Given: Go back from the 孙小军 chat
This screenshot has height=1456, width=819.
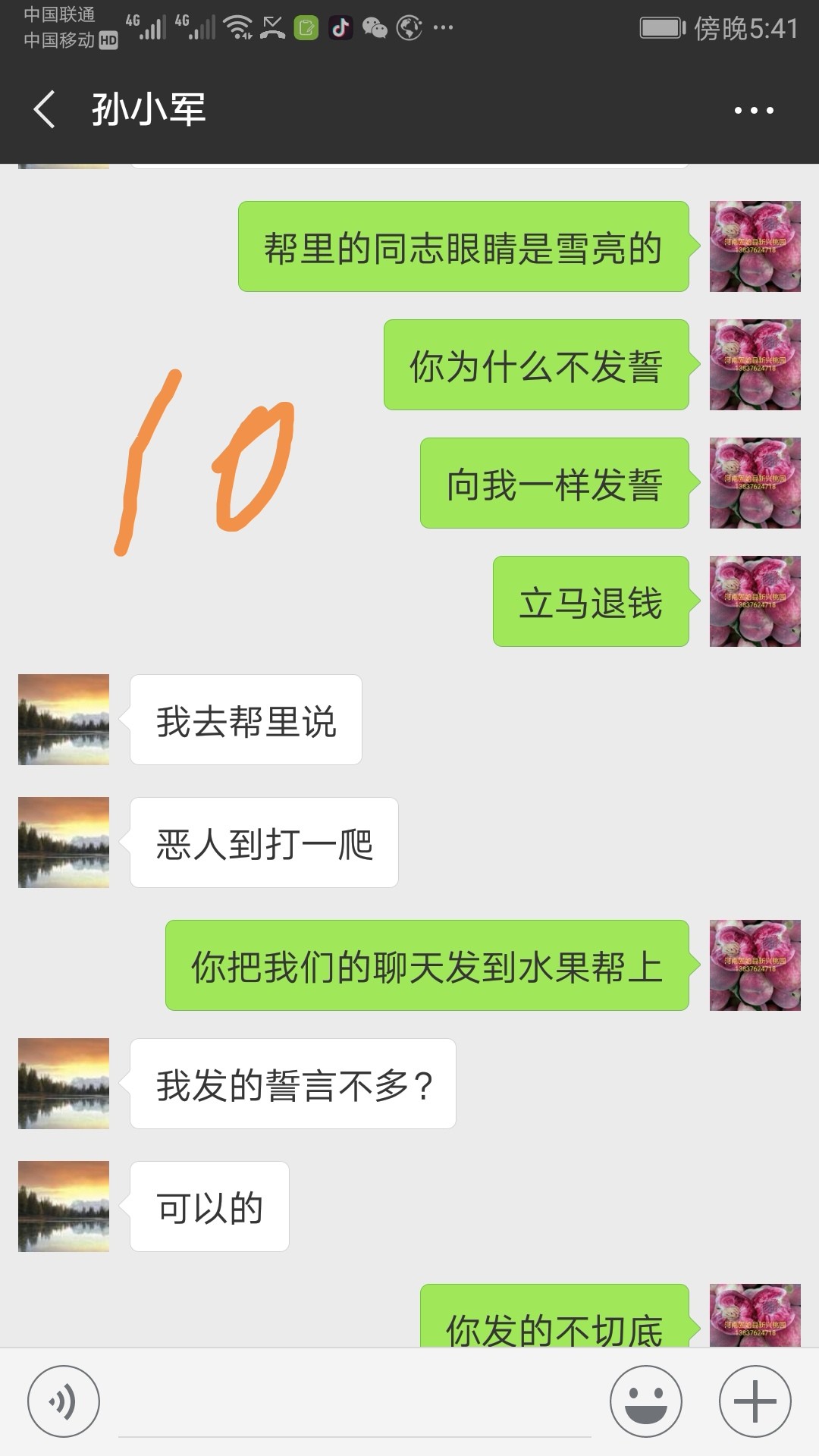Looking at the screenshot, I should pos(44,109).
